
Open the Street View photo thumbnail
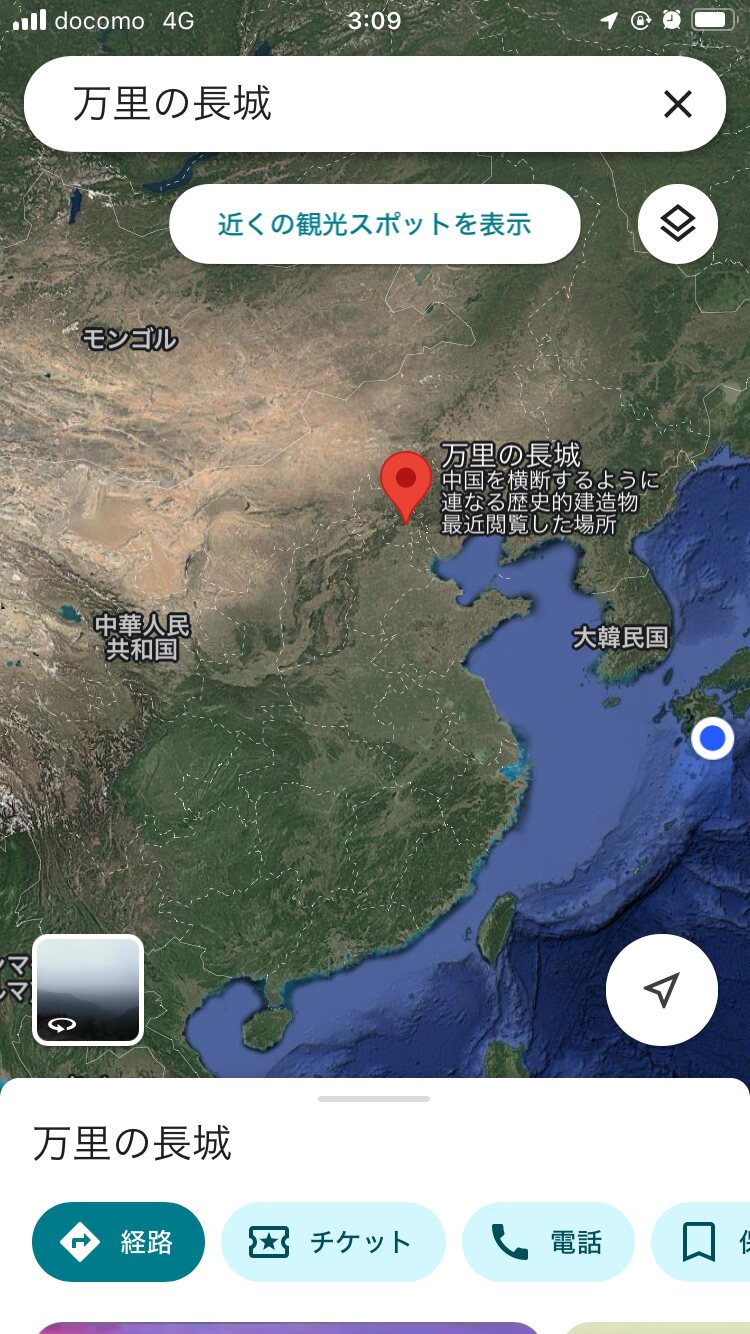[88, 989]
